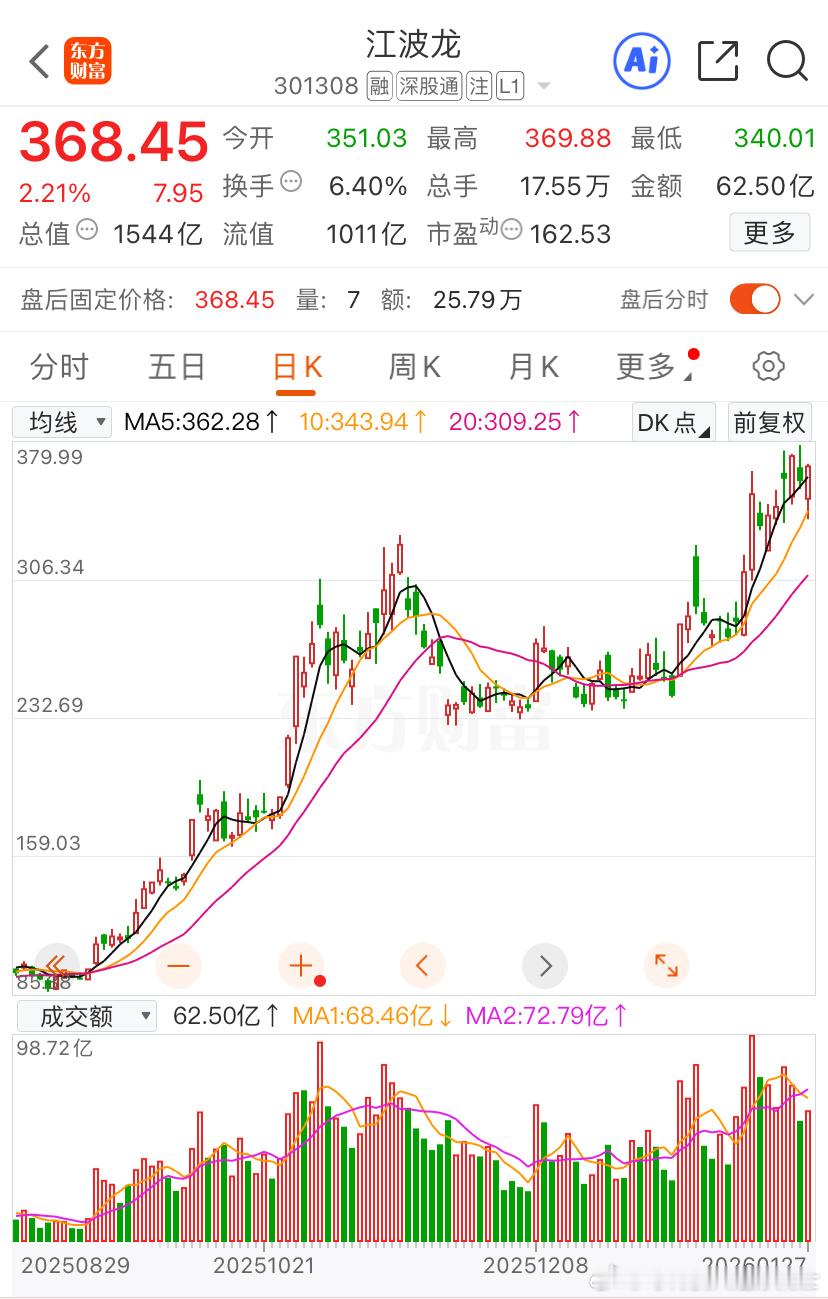
Task: Select the 周K chart tab
Action: [x=414, y=367]
